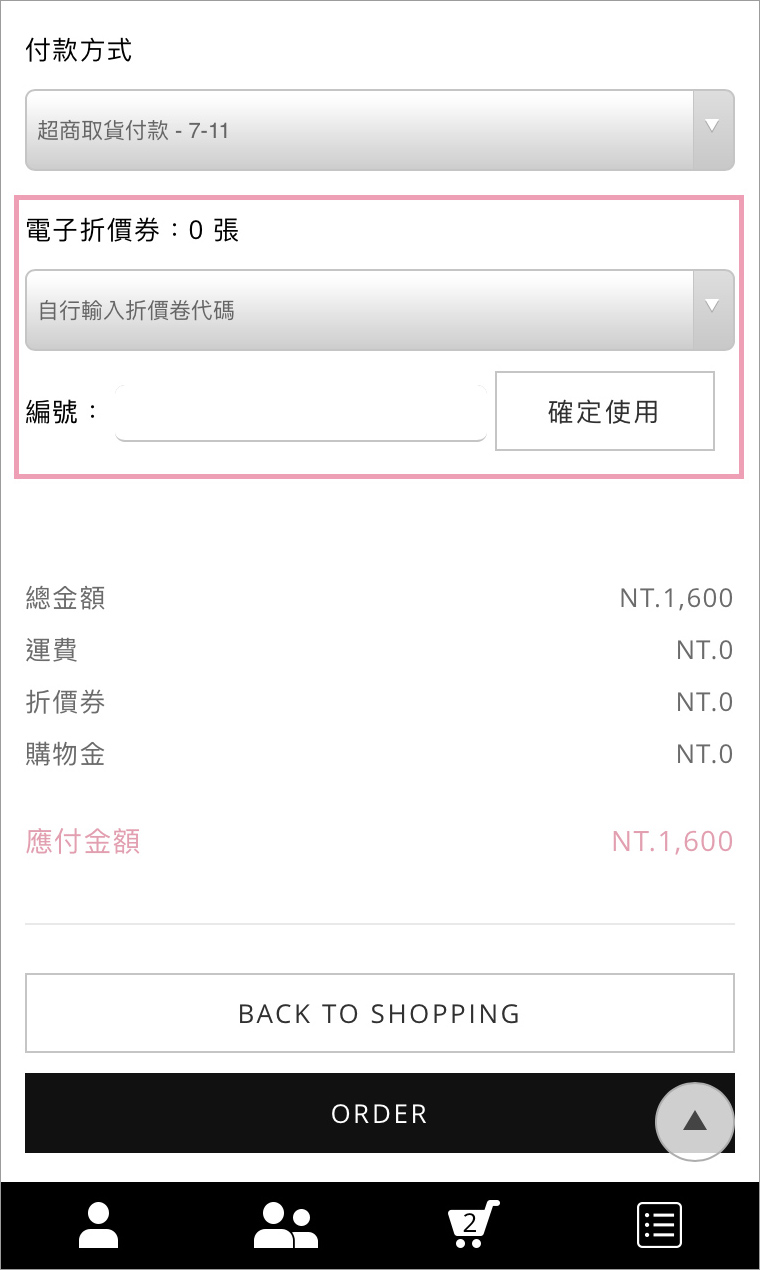Jump to top with the up-arrow button

coord(695,1122)
